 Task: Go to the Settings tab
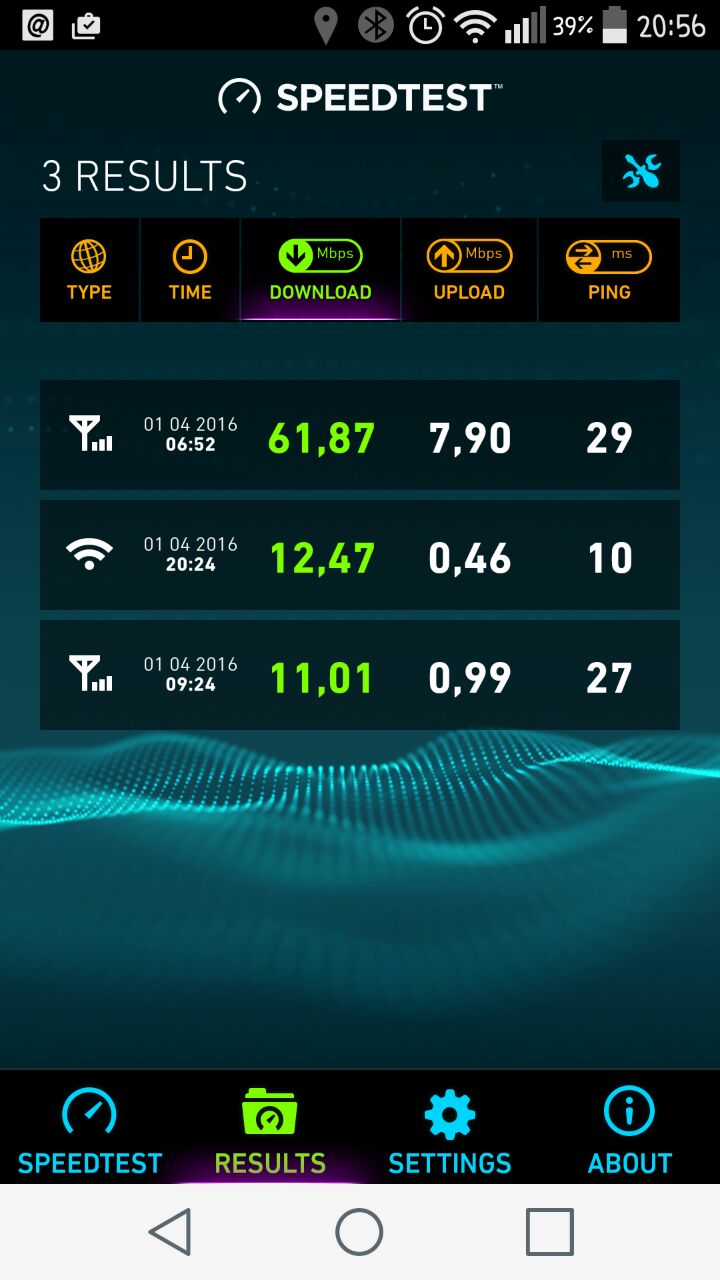(450, 1130)
